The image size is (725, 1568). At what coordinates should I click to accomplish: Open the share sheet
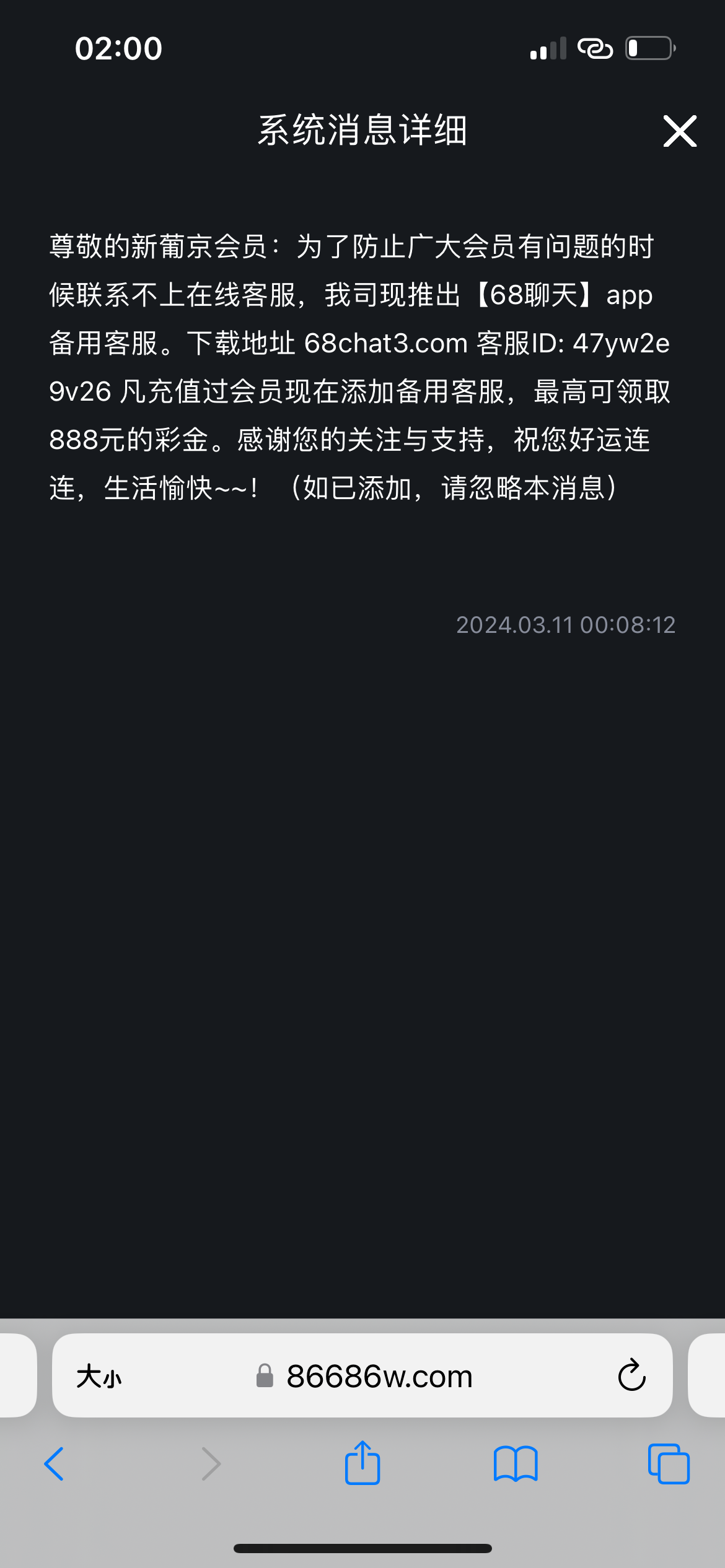tap(362, 1464)
